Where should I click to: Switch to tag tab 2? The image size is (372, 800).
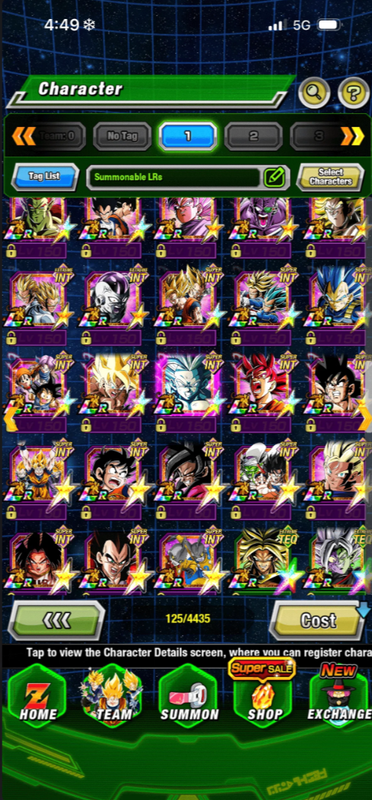pos(253,136)
